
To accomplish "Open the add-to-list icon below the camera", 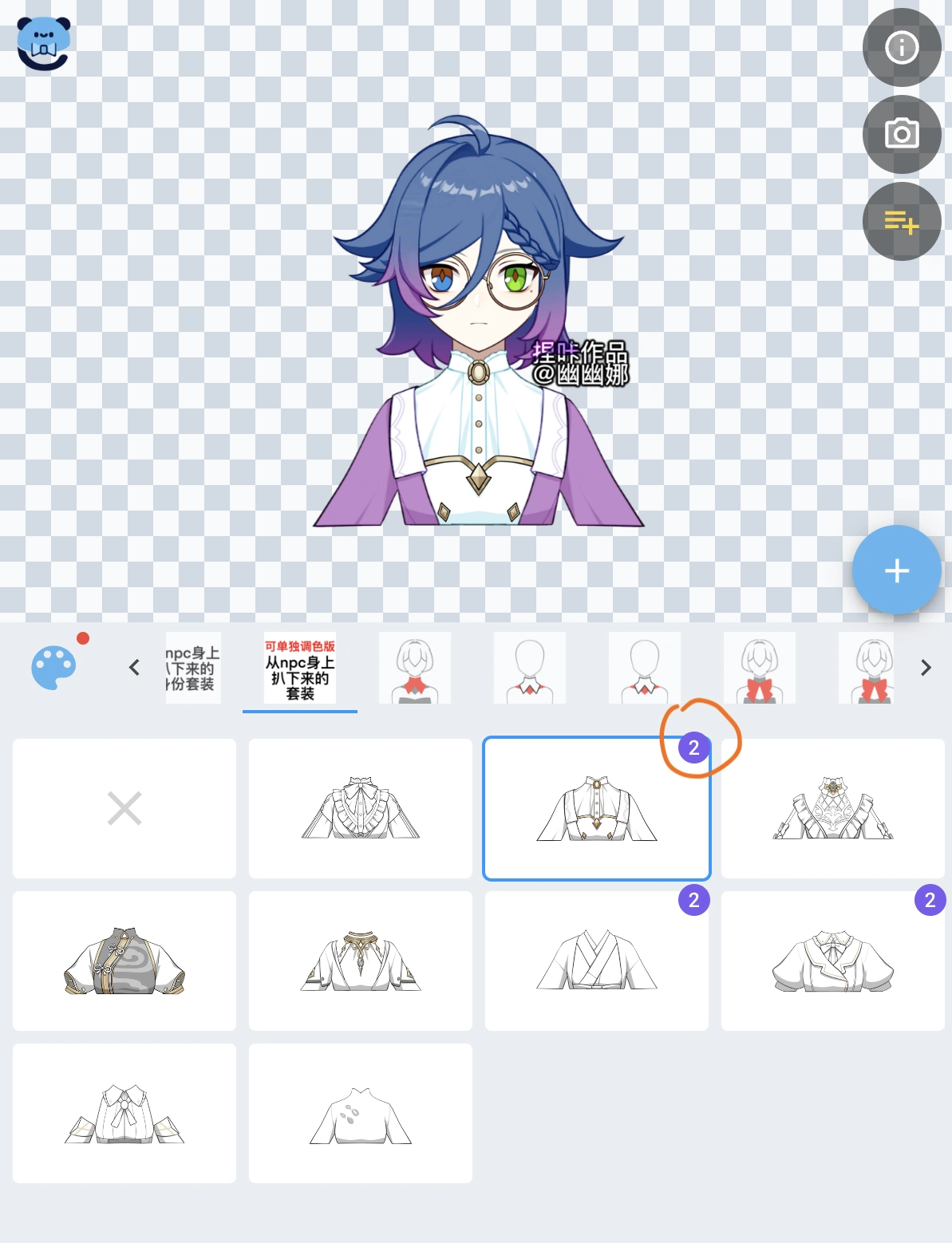I will [901, 222].
